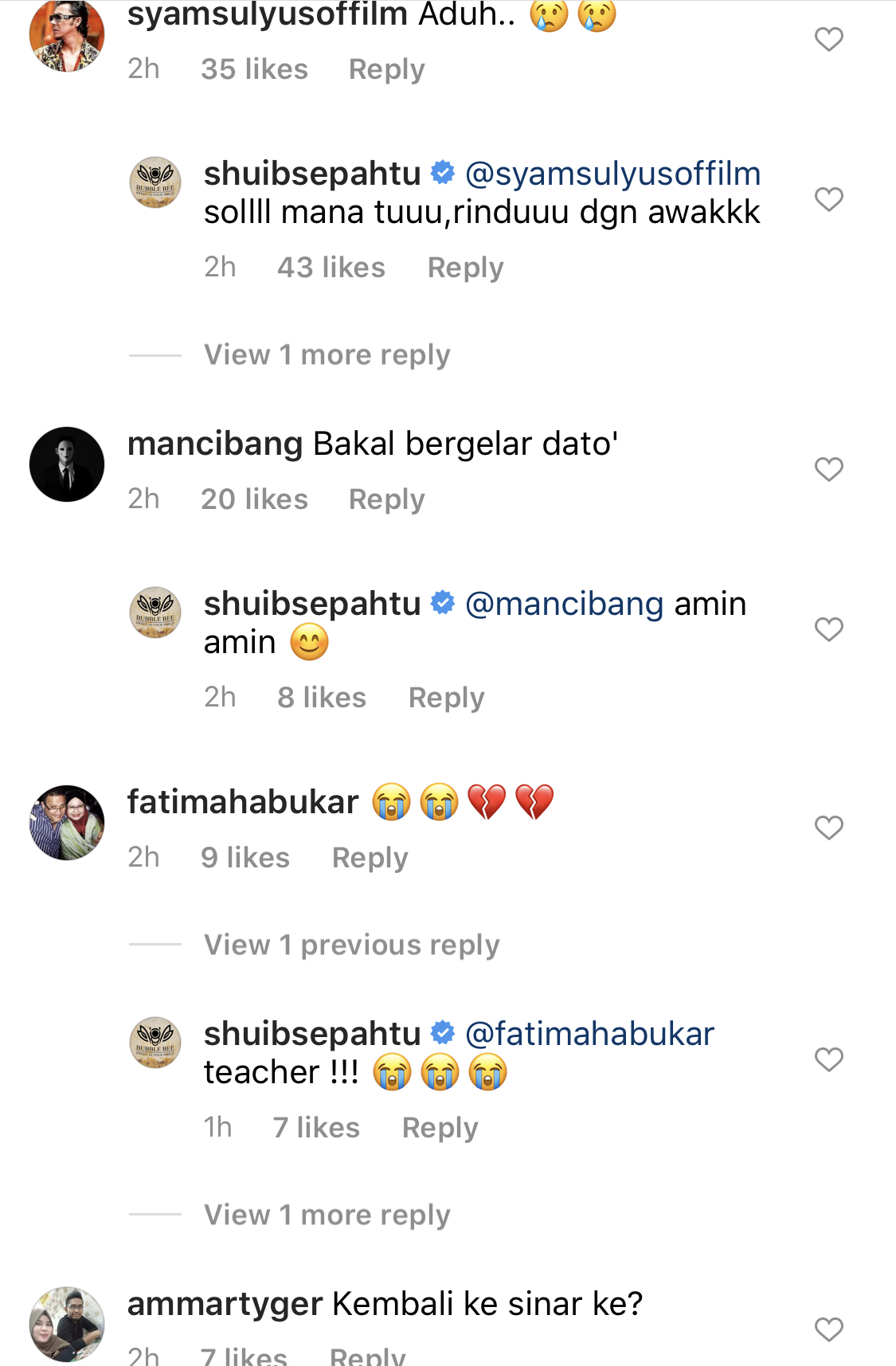The image size is (896, 1366).
Task: Like shuibsepahtu's amin amin reply
Action: pos(828,629)
